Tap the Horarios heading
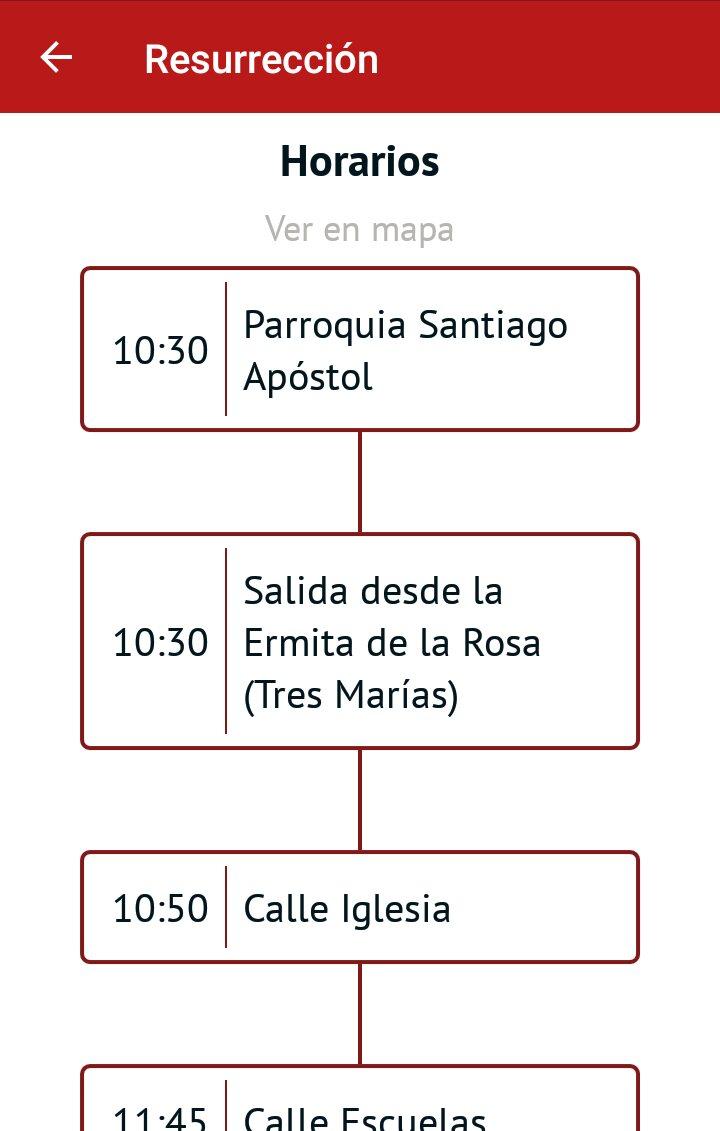Image resolution: width=720 pixels, height=1131 pixels. (x=360, y=160)
